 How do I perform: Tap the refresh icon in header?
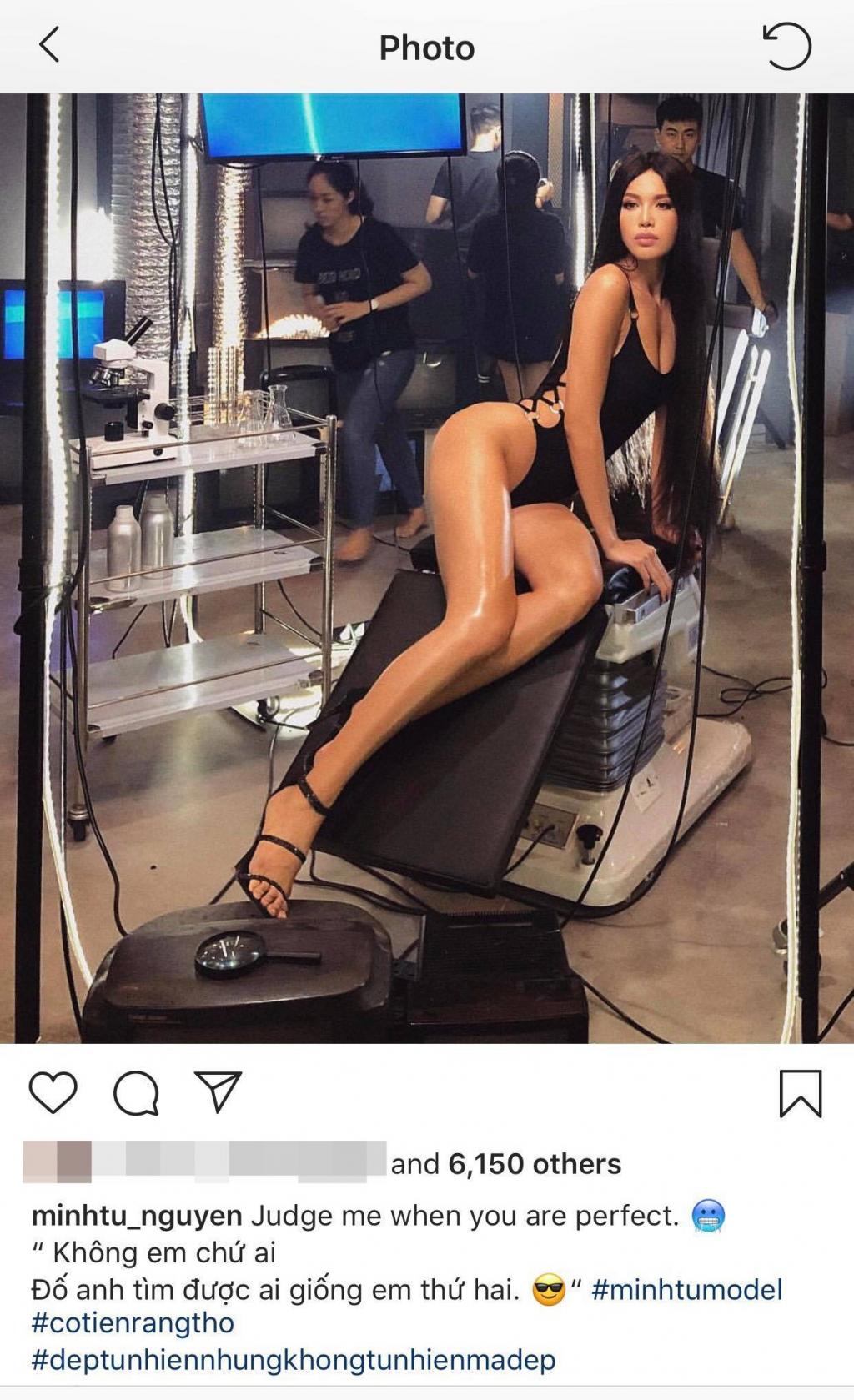pos(786,46)
